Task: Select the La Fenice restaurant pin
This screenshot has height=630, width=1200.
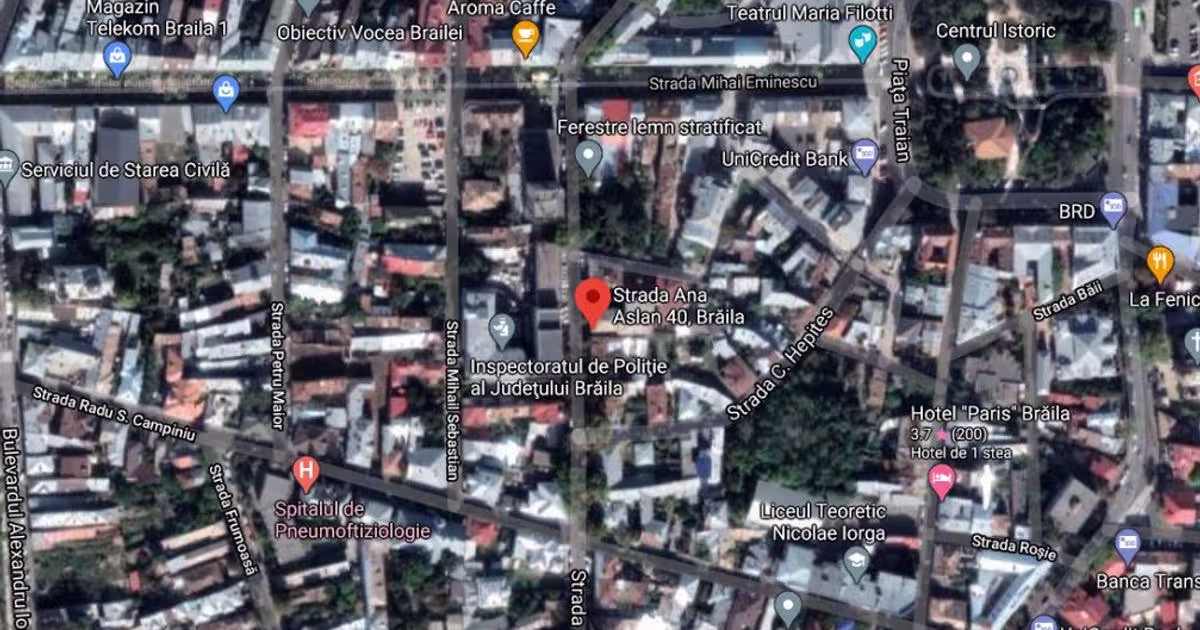Action: pyautogui.click(x=1159, y=262)
